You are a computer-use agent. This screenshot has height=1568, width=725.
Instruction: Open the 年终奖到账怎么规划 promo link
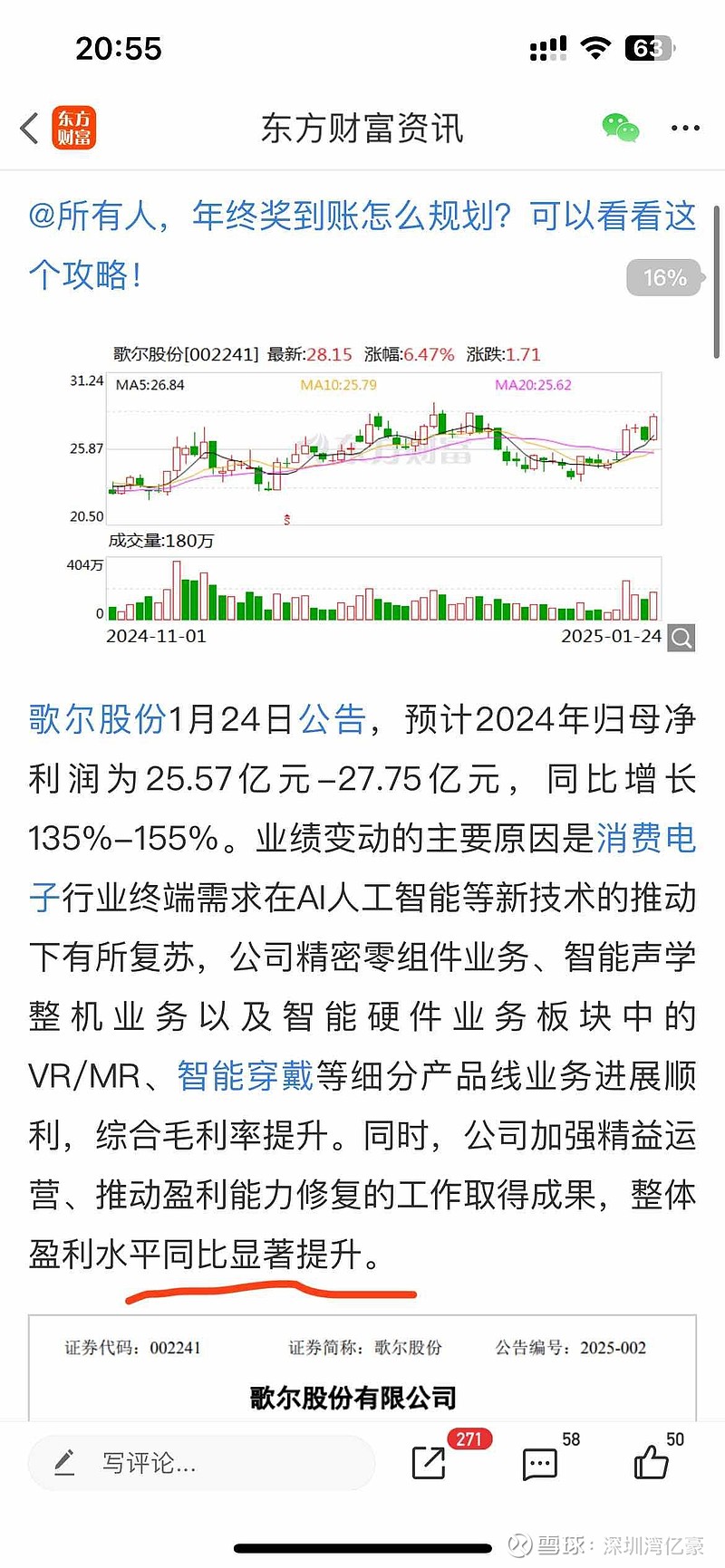pos(362,245)
